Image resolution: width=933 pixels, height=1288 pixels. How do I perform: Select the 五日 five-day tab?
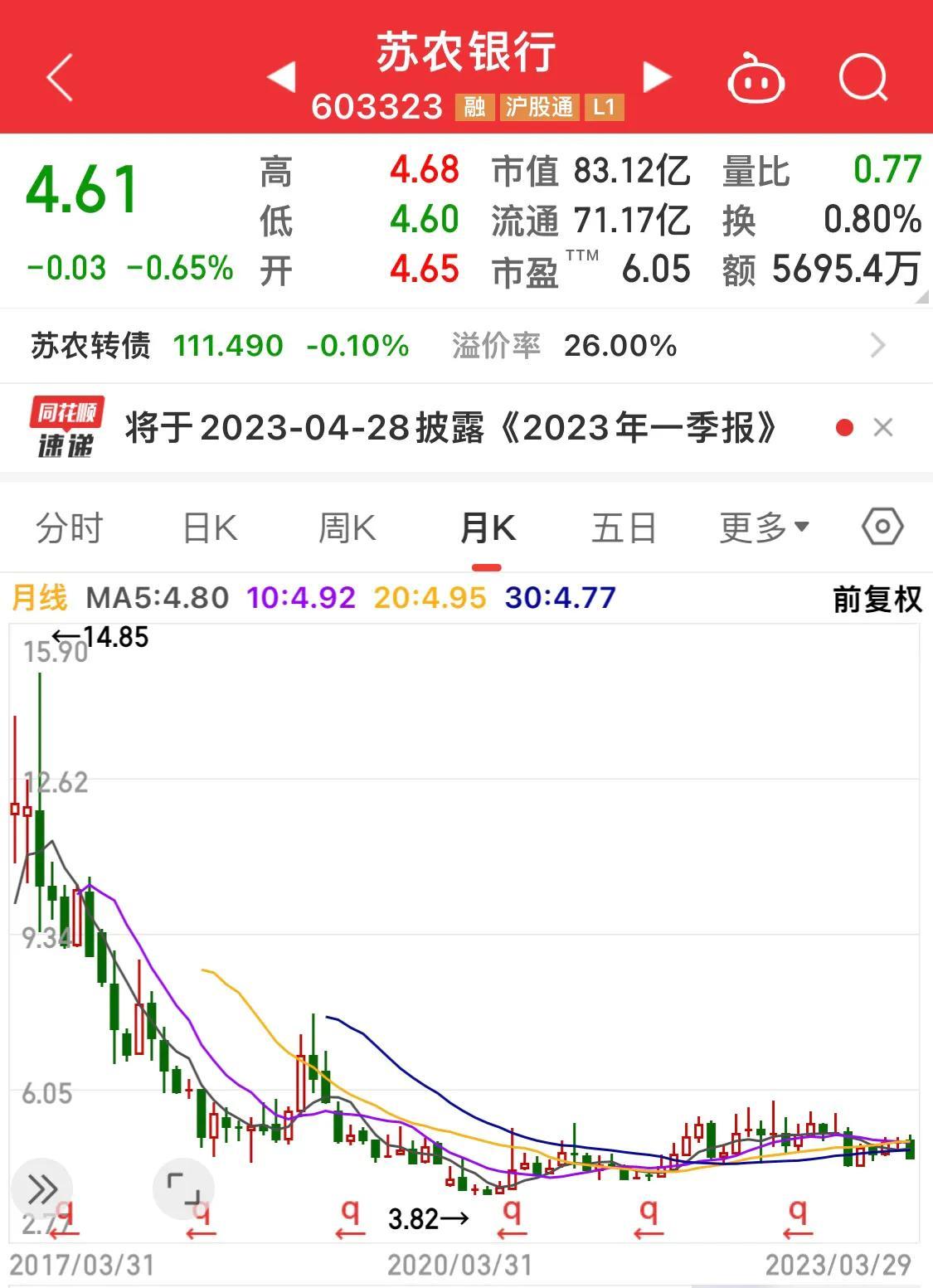(x=624, y=526)
